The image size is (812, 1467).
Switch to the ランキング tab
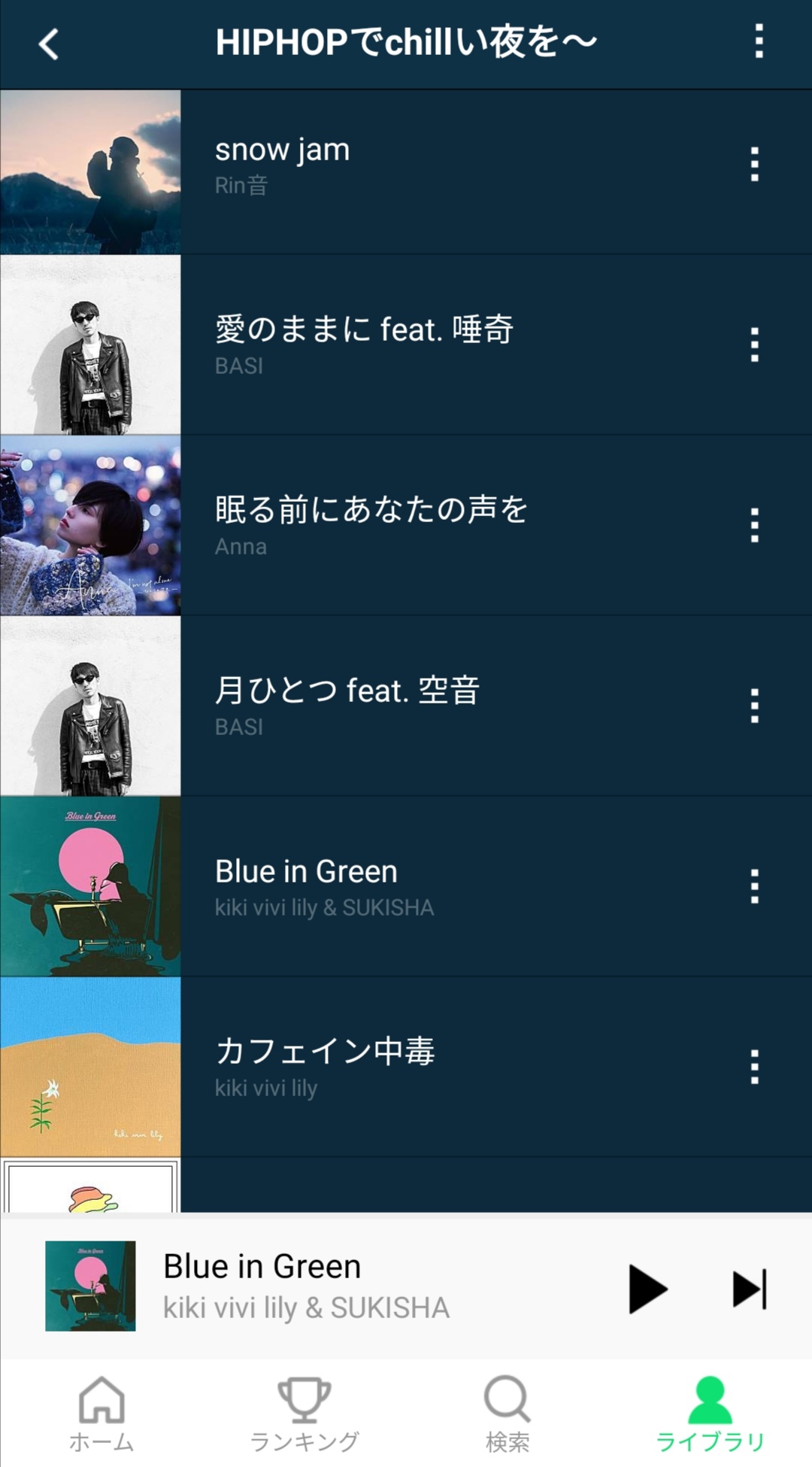(x=304, y=1414)
